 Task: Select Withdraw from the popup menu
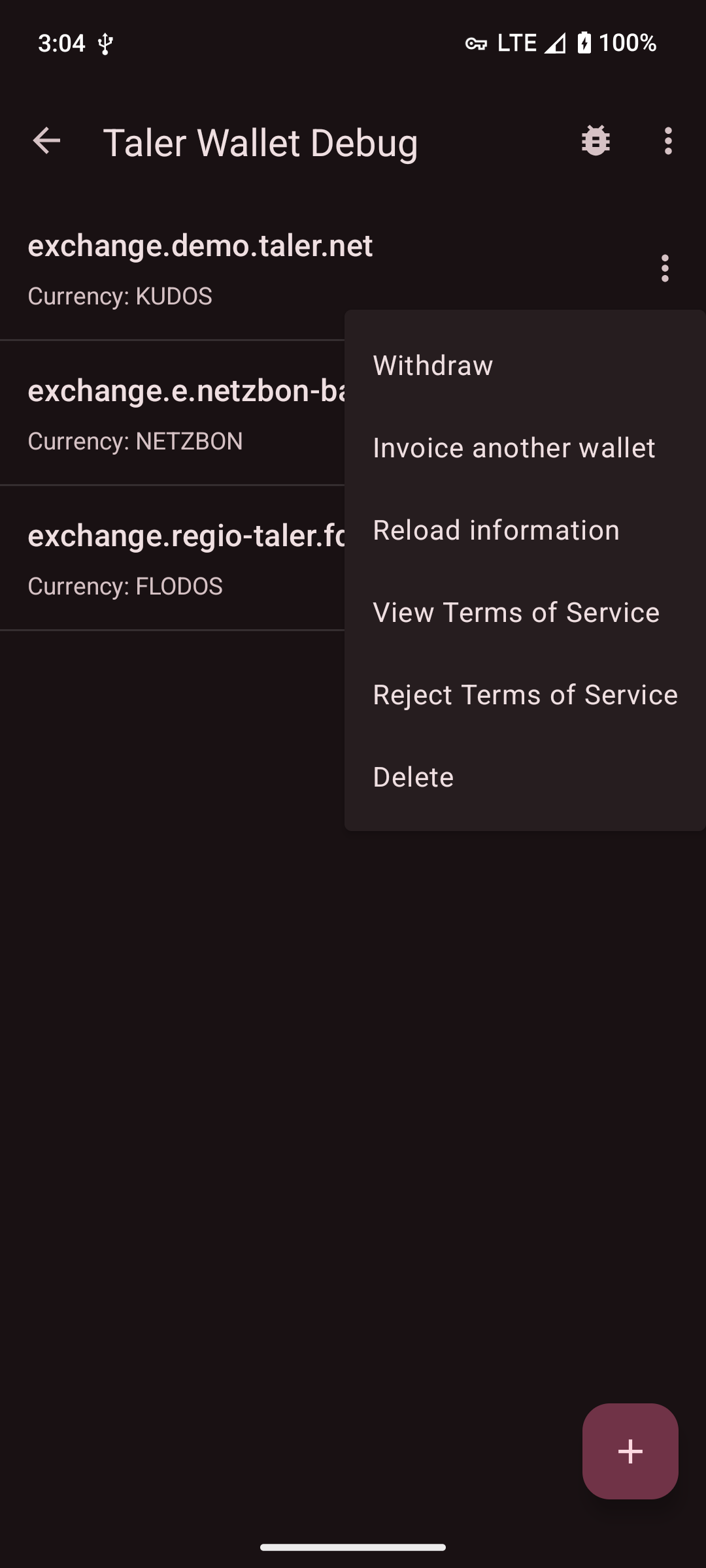coord(433,365)
